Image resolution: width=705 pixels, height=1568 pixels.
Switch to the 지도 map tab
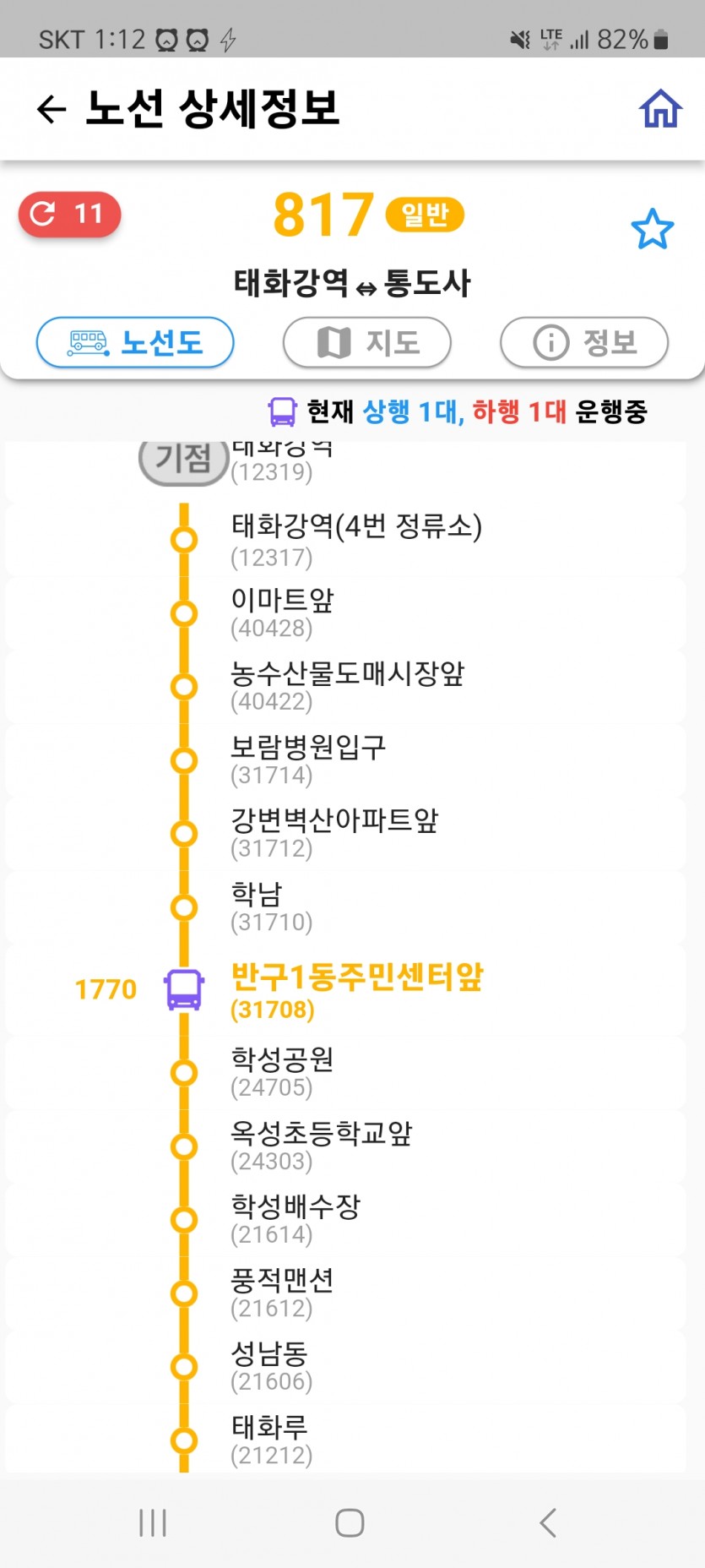pyautogui.click(x=366, y=342)
